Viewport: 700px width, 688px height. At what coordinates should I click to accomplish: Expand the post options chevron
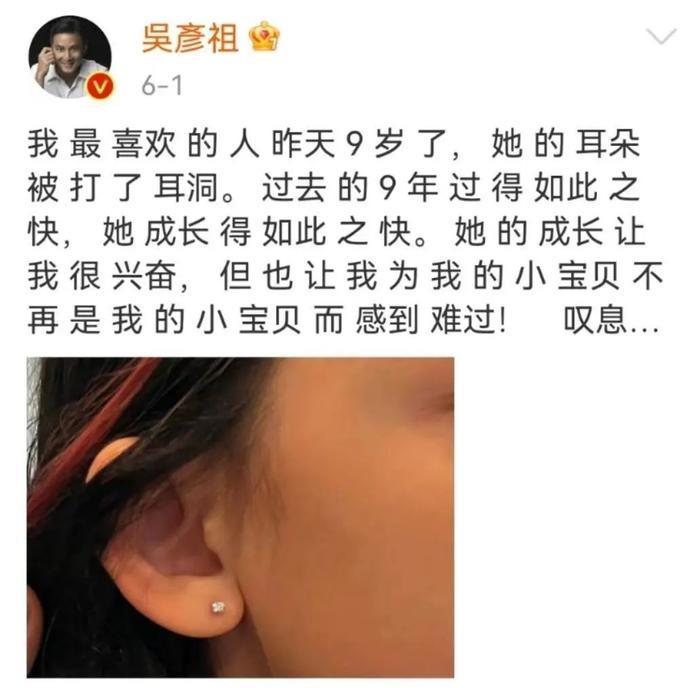(661, 39)
